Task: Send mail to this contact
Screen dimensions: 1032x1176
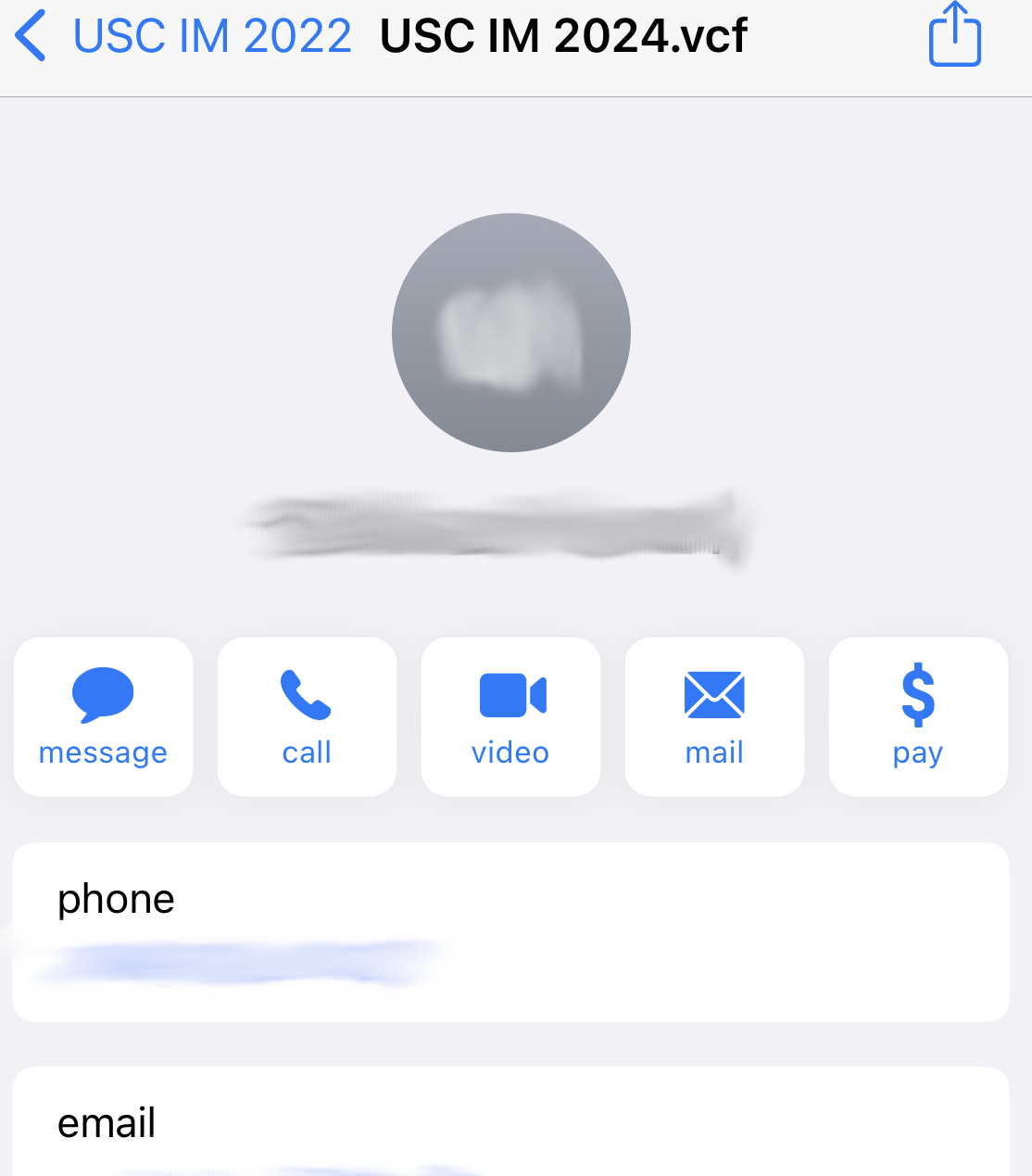Action: [714, 716]
